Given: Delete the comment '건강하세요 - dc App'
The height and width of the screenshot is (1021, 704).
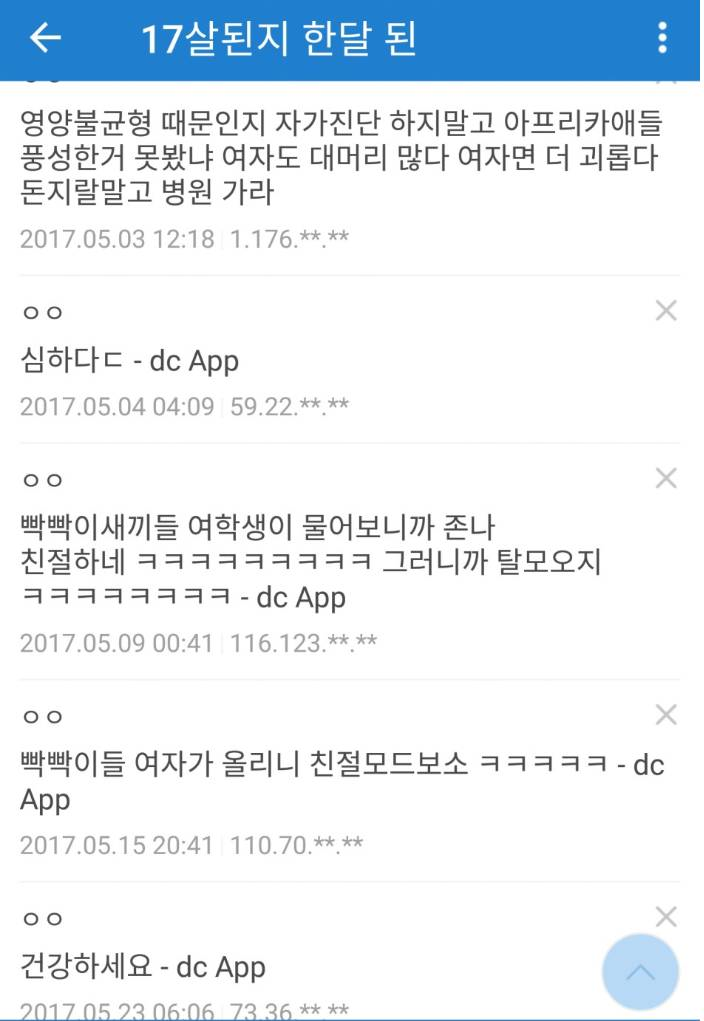Looking at the screenshot, I should tap(666, 916).
